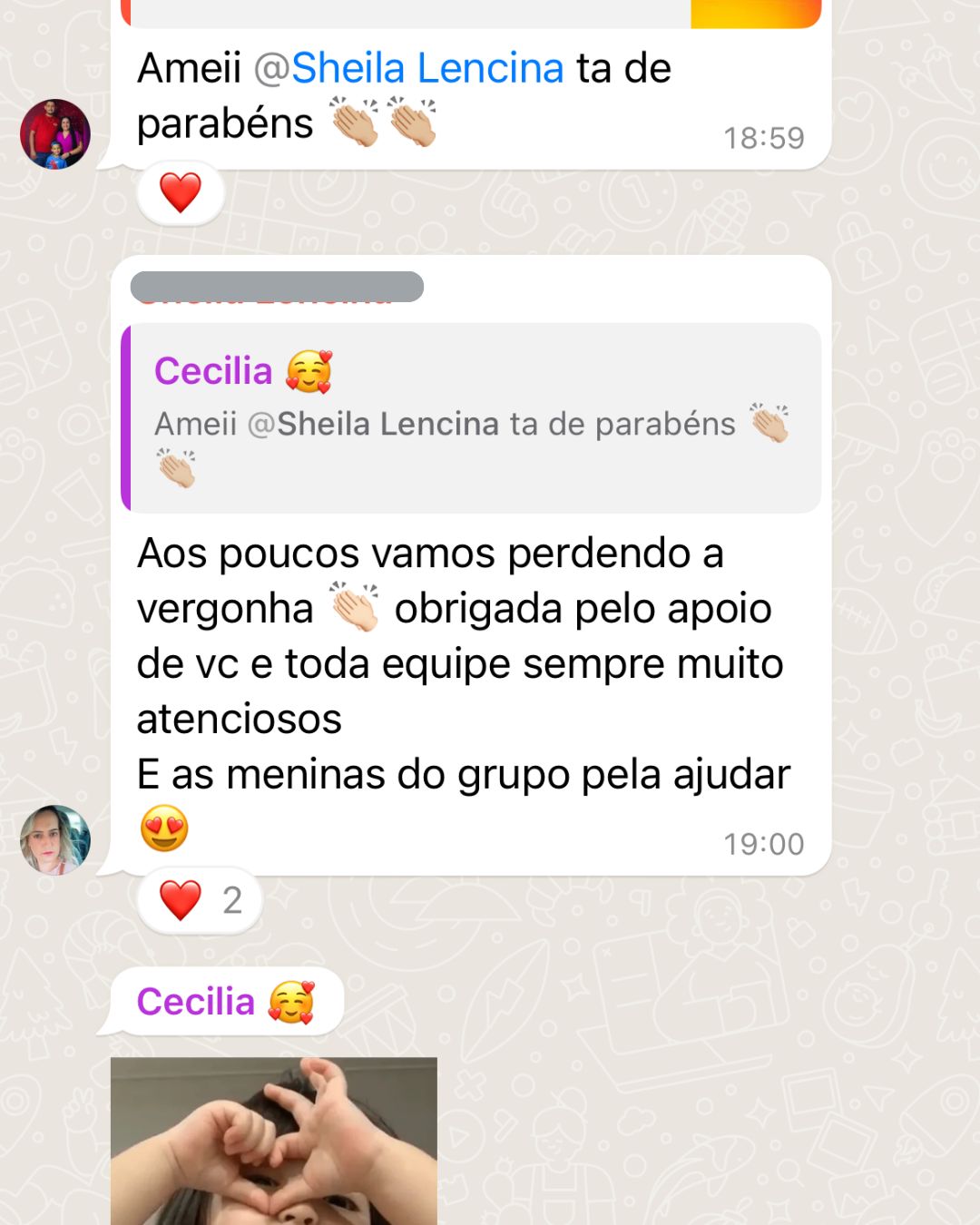This screenshot has height=1225, width=980.
Task: Open the sender avatar beside the 19:00 message
Action: [x=55, y=840]
